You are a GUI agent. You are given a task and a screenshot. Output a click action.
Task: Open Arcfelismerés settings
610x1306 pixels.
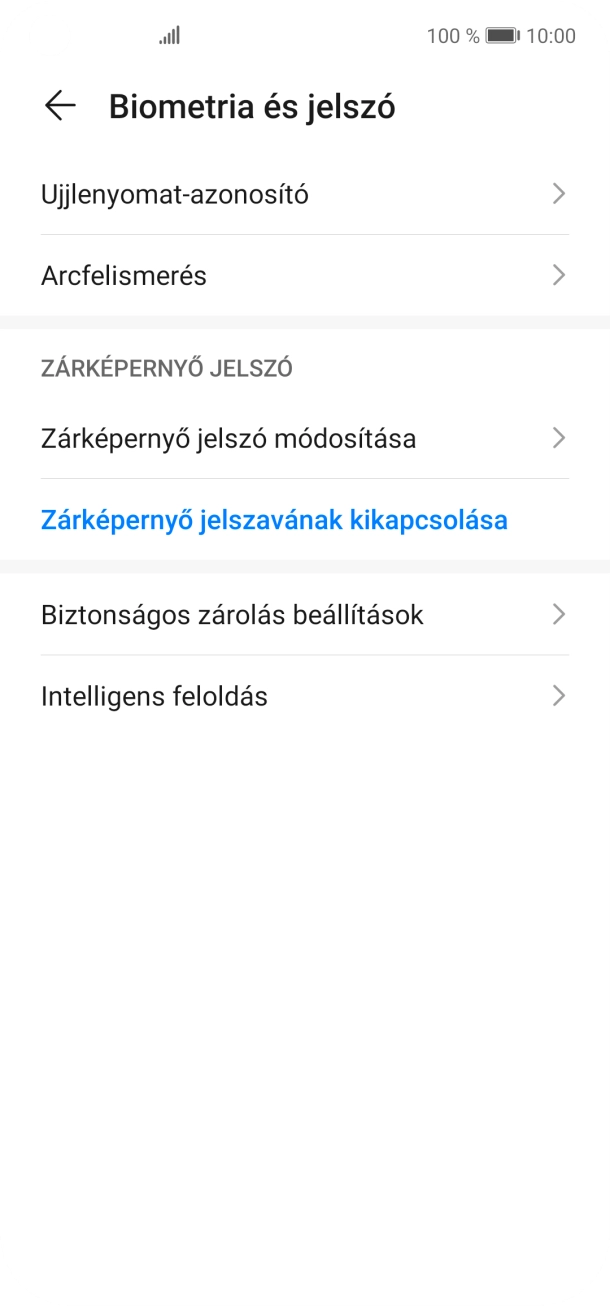coord(304,275)
